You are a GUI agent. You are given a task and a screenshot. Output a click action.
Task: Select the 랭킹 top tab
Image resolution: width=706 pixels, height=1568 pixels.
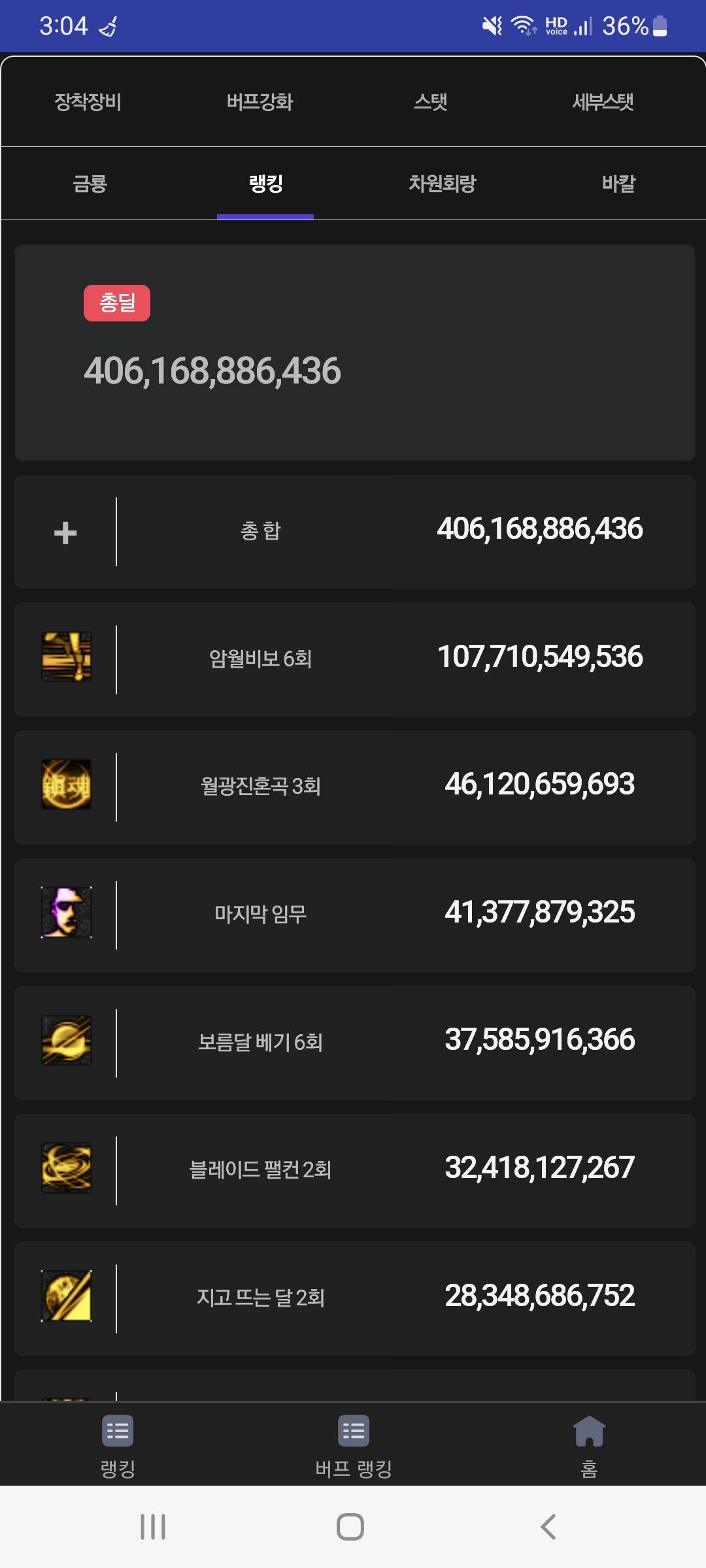point(265,184)
